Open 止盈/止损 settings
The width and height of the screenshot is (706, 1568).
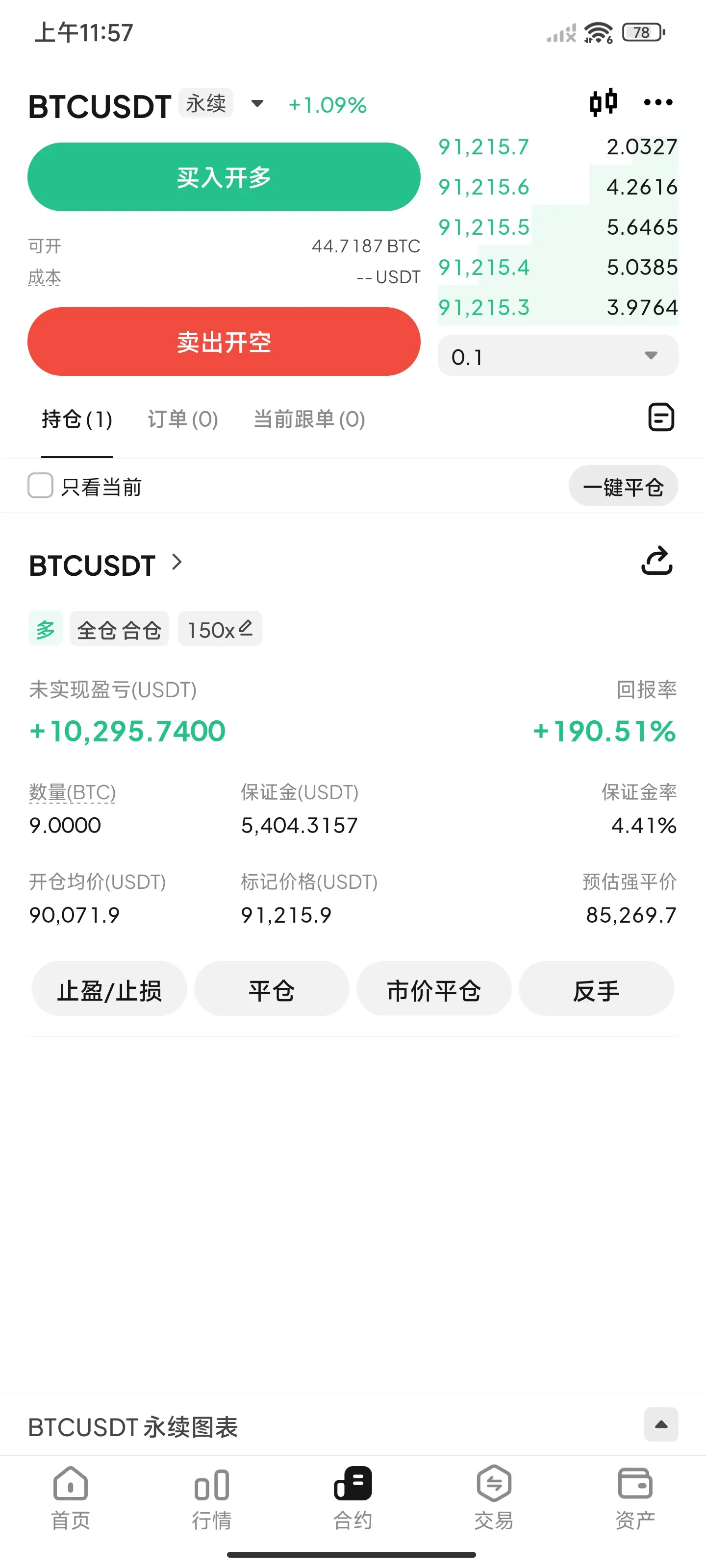tap(110, 989)
